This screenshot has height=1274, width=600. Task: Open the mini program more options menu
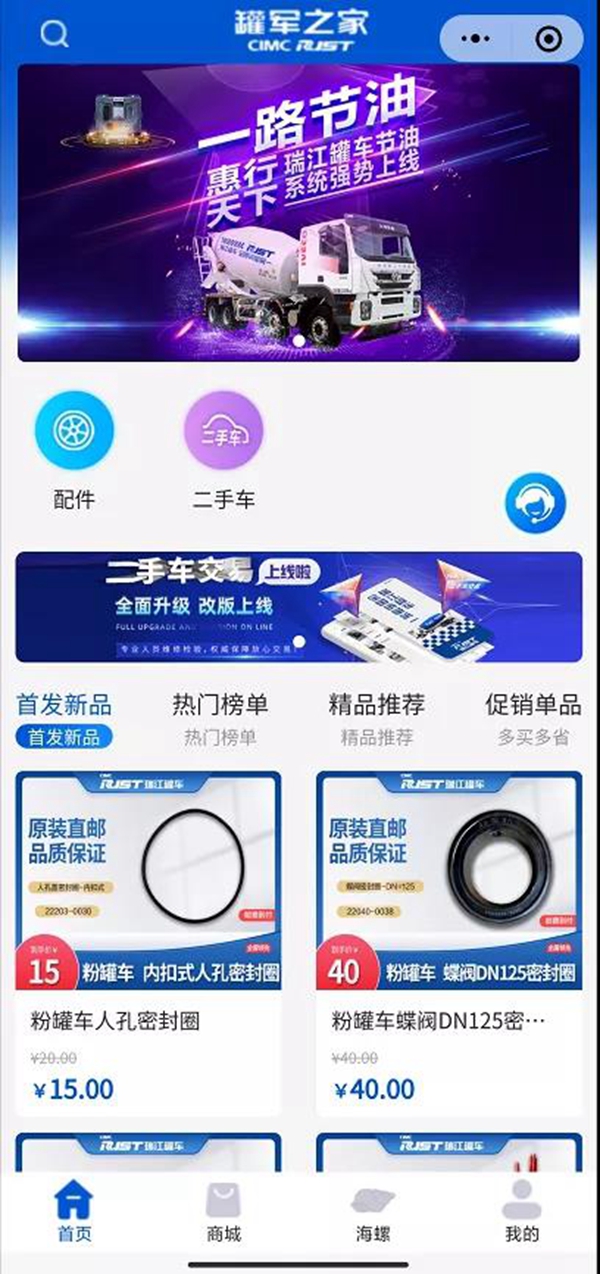point(478,39)
